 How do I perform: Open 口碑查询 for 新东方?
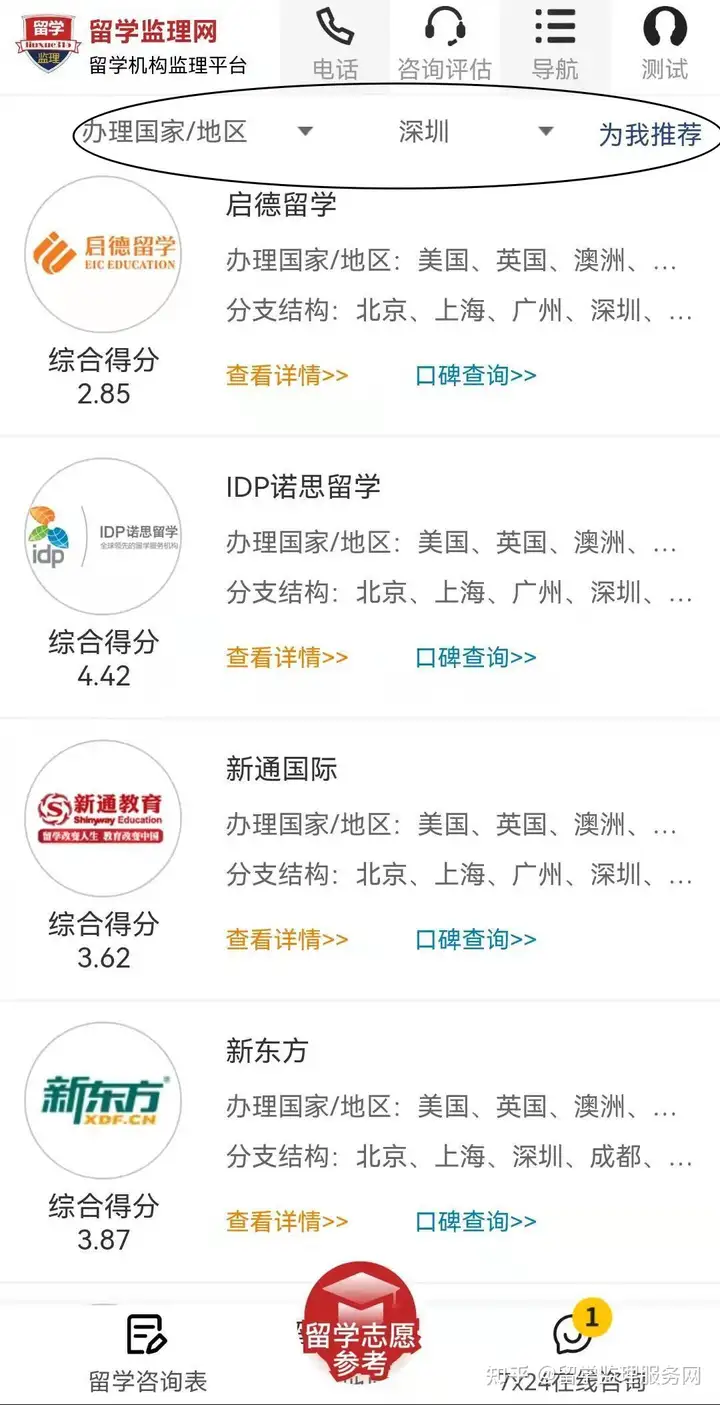click(x=476, y=1221)
